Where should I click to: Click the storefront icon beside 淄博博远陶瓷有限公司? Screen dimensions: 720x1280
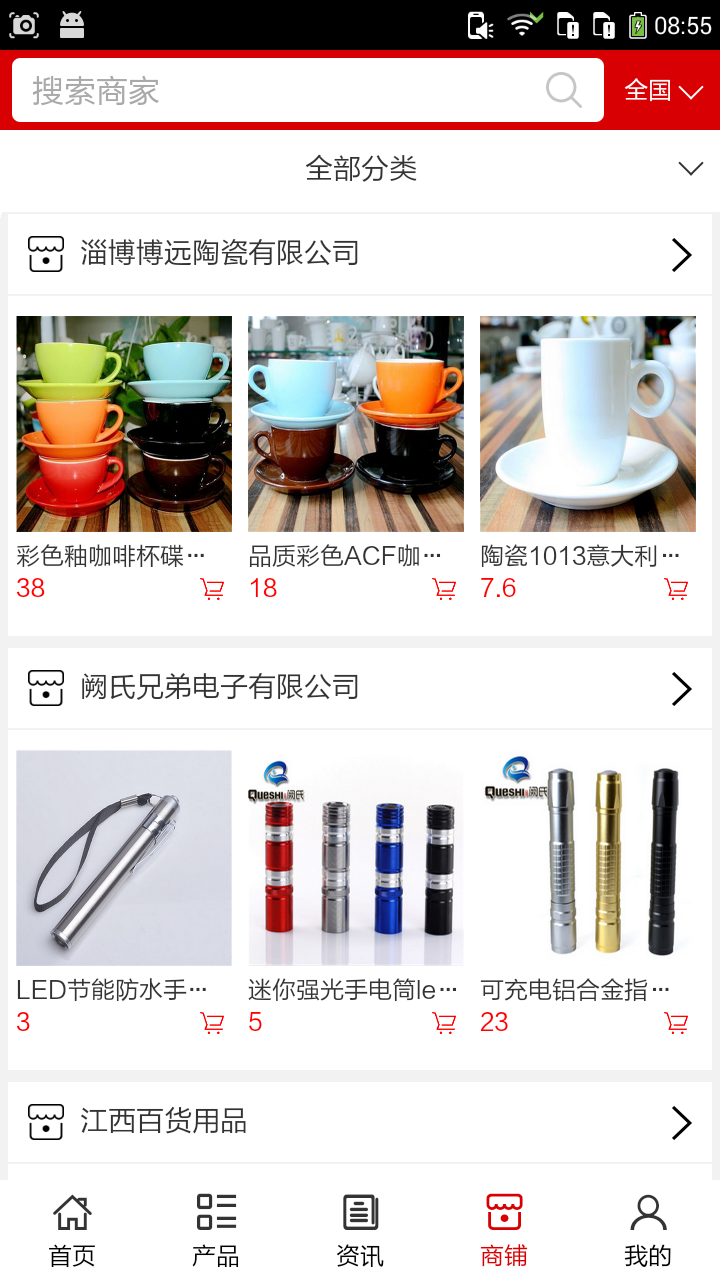46,253
